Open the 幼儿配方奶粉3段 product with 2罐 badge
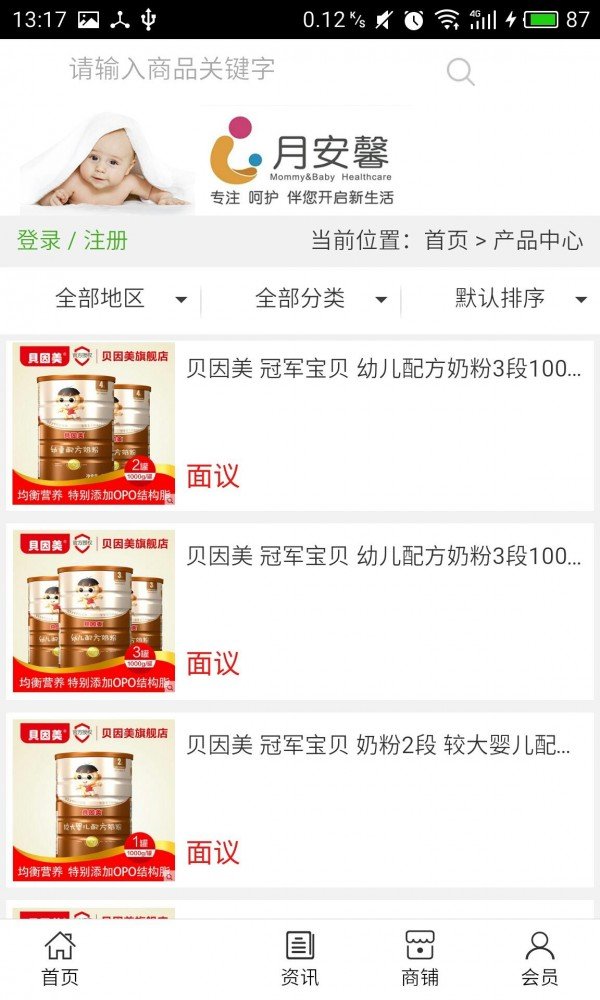Screen dimensions: 600x1000 383,369
